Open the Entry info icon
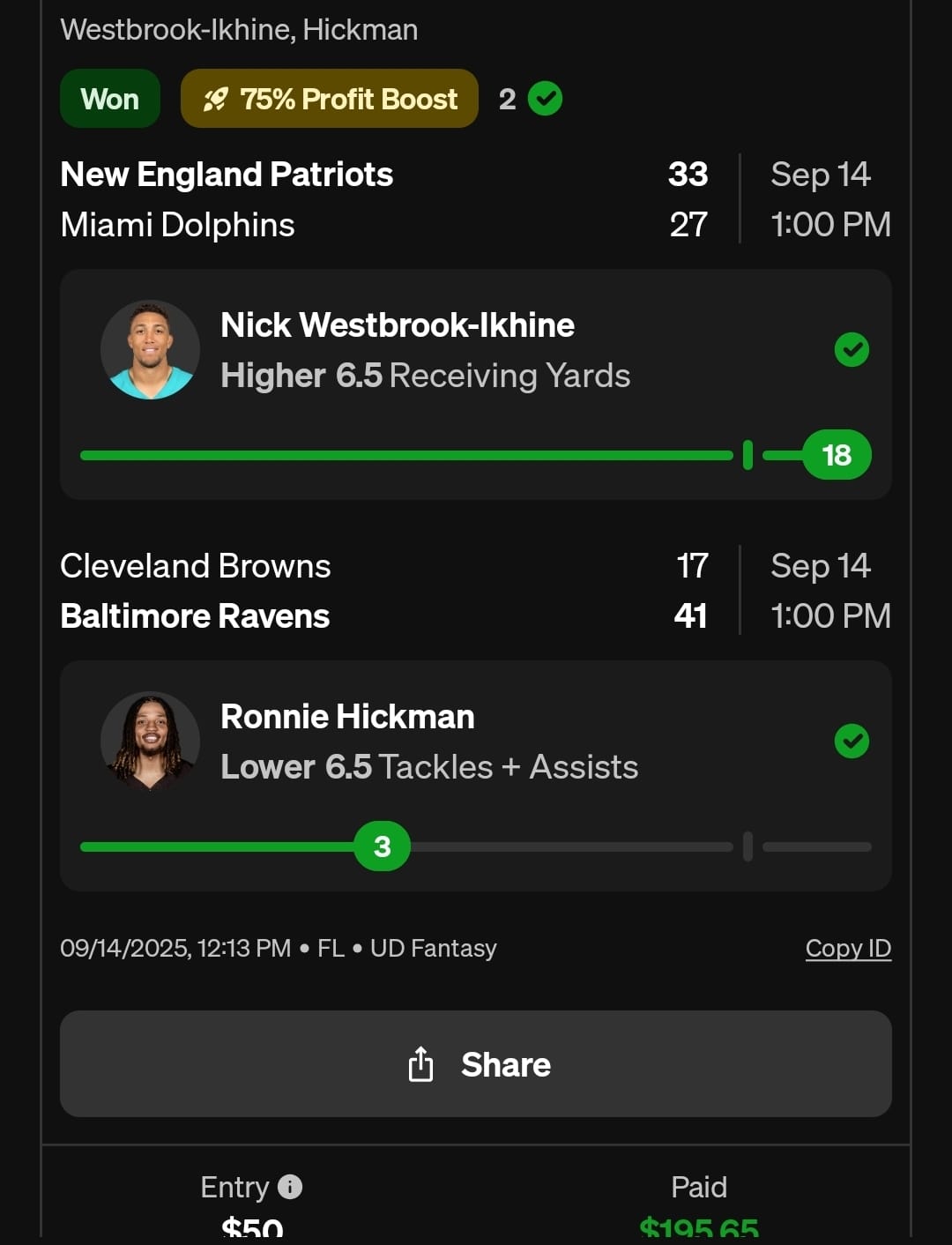 point(290,1187)
